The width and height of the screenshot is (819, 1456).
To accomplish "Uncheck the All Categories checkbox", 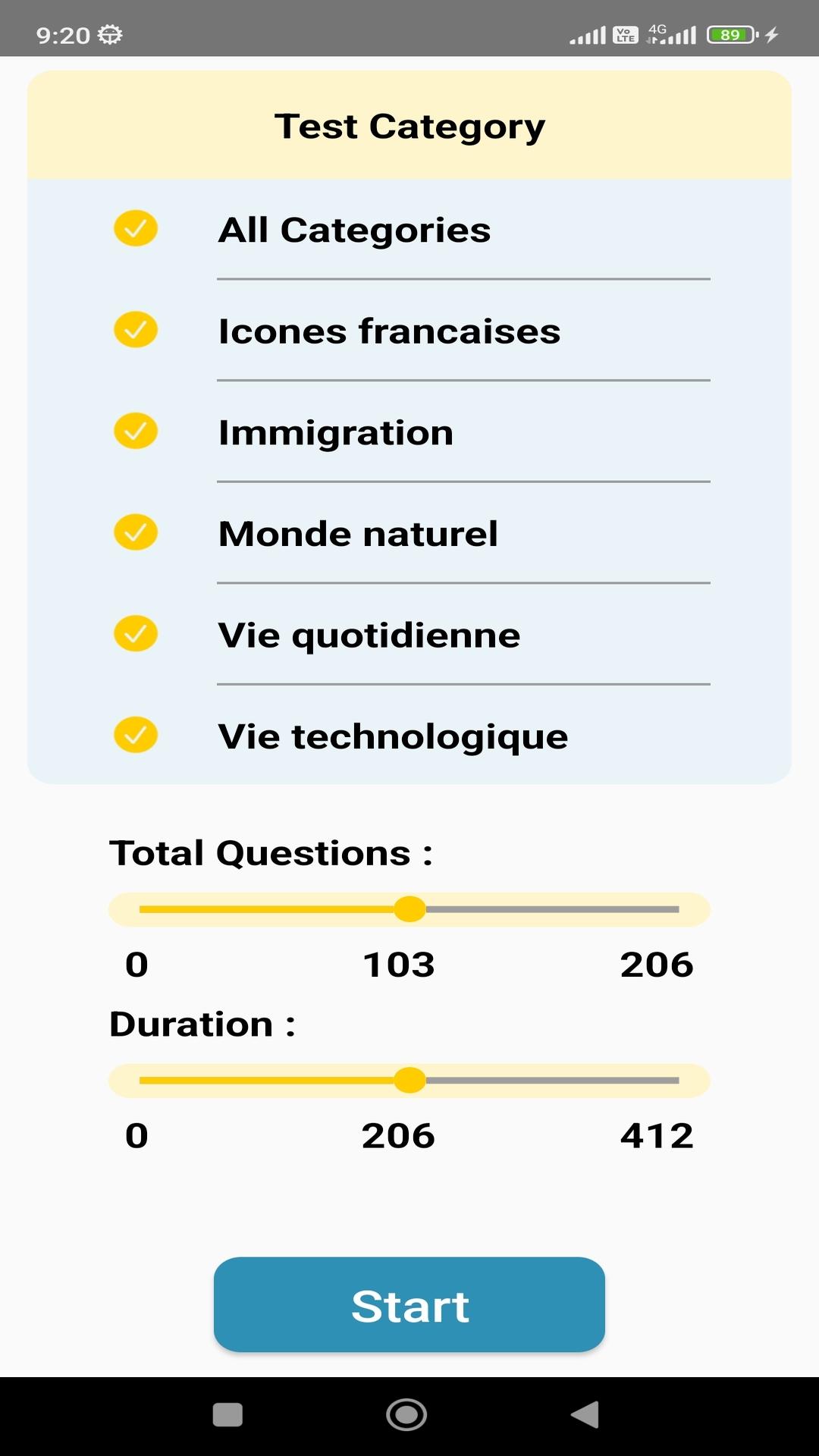I will pyautogui.click(x=136, y=228).
